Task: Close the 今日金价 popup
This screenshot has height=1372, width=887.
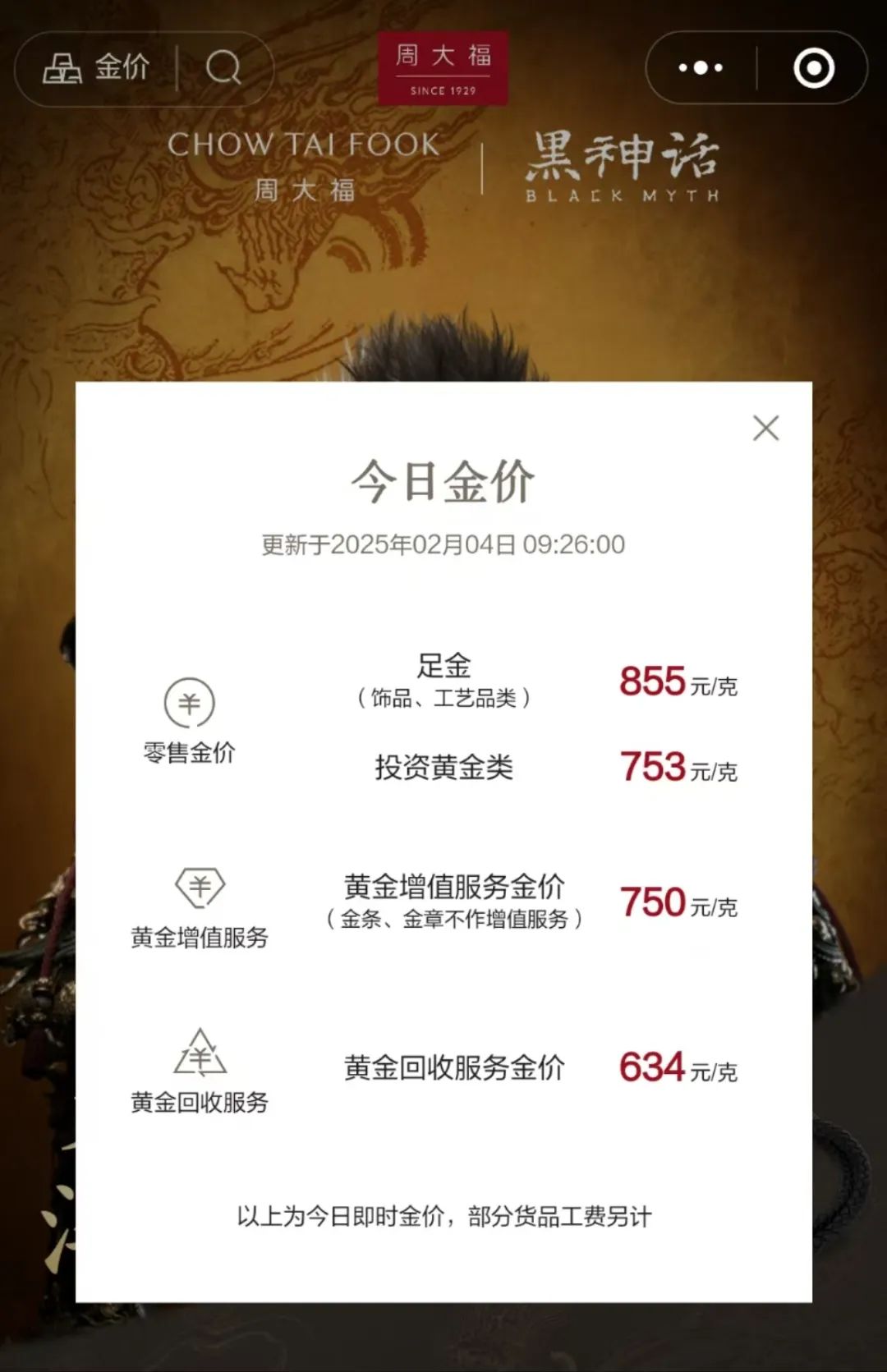Action: (x=765, y=428)
